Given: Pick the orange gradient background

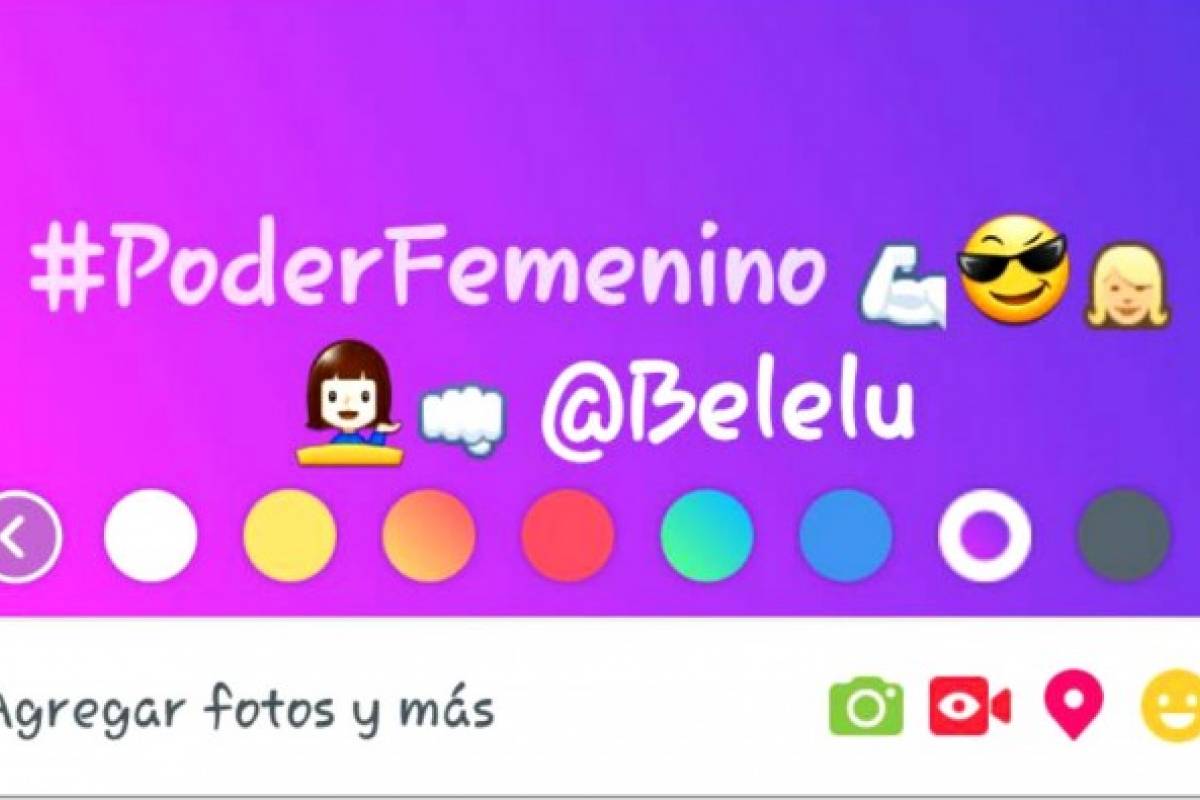Looking at the screenshot, I should tap(429, 536).
